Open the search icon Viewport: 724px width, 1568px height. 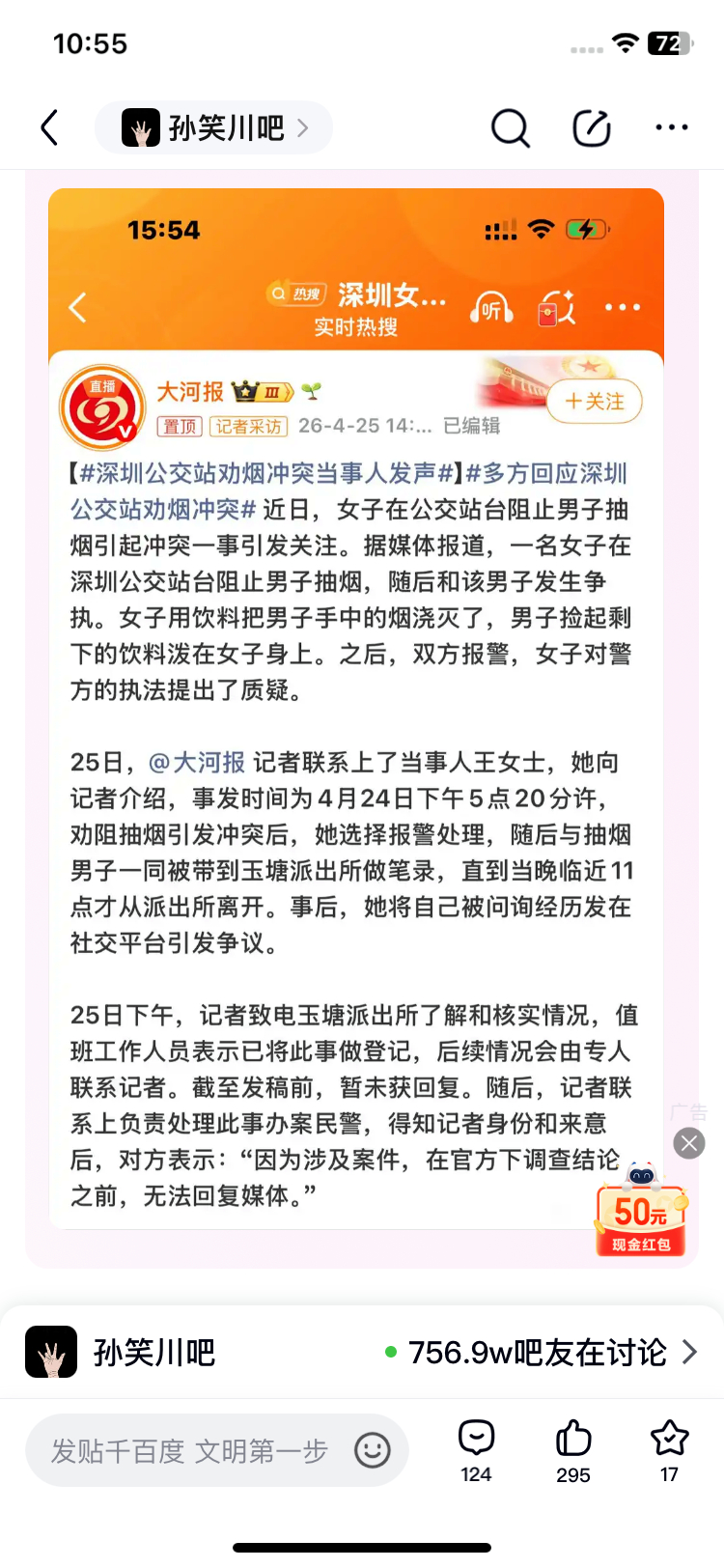tap(510, 127)
